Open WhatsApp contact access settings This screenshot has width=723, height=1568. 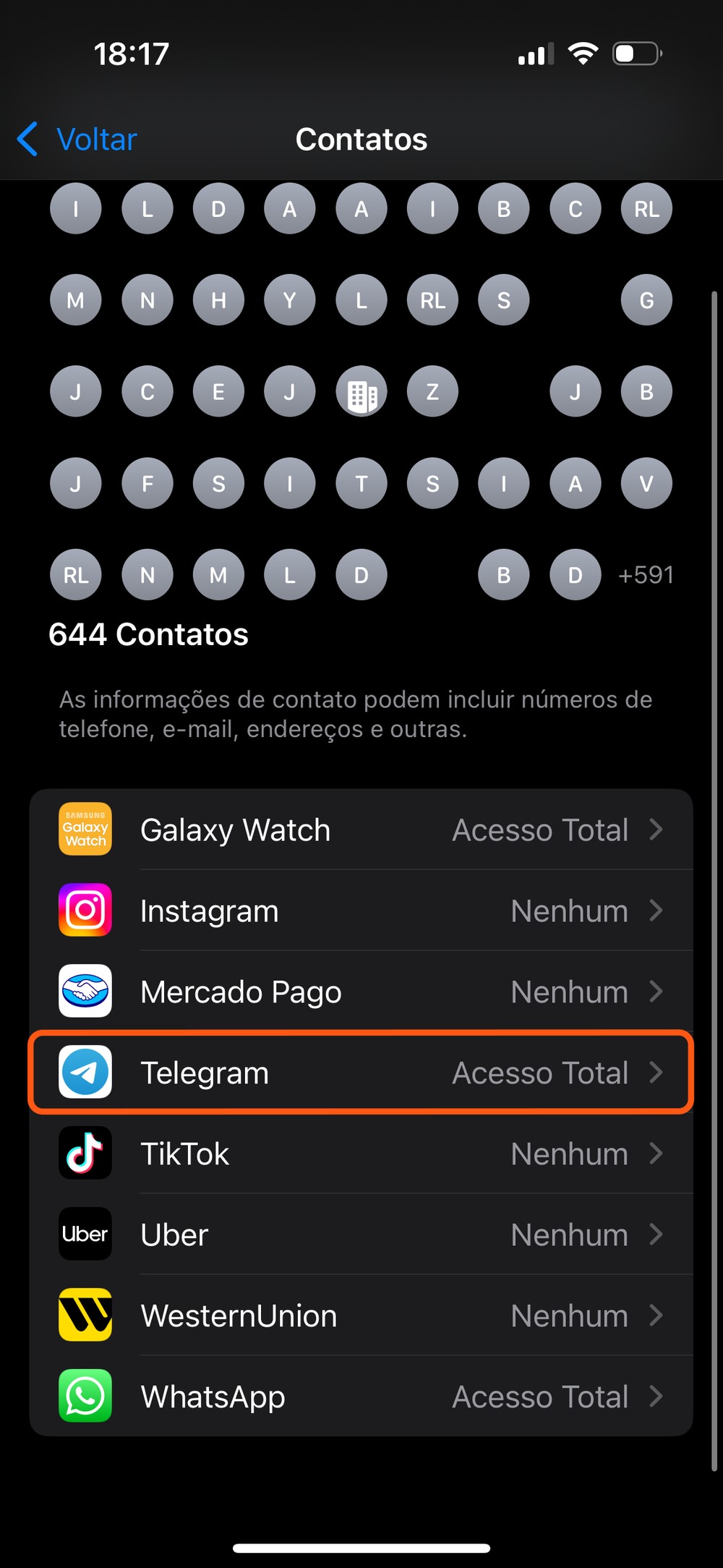click(x=360, y=1397)
